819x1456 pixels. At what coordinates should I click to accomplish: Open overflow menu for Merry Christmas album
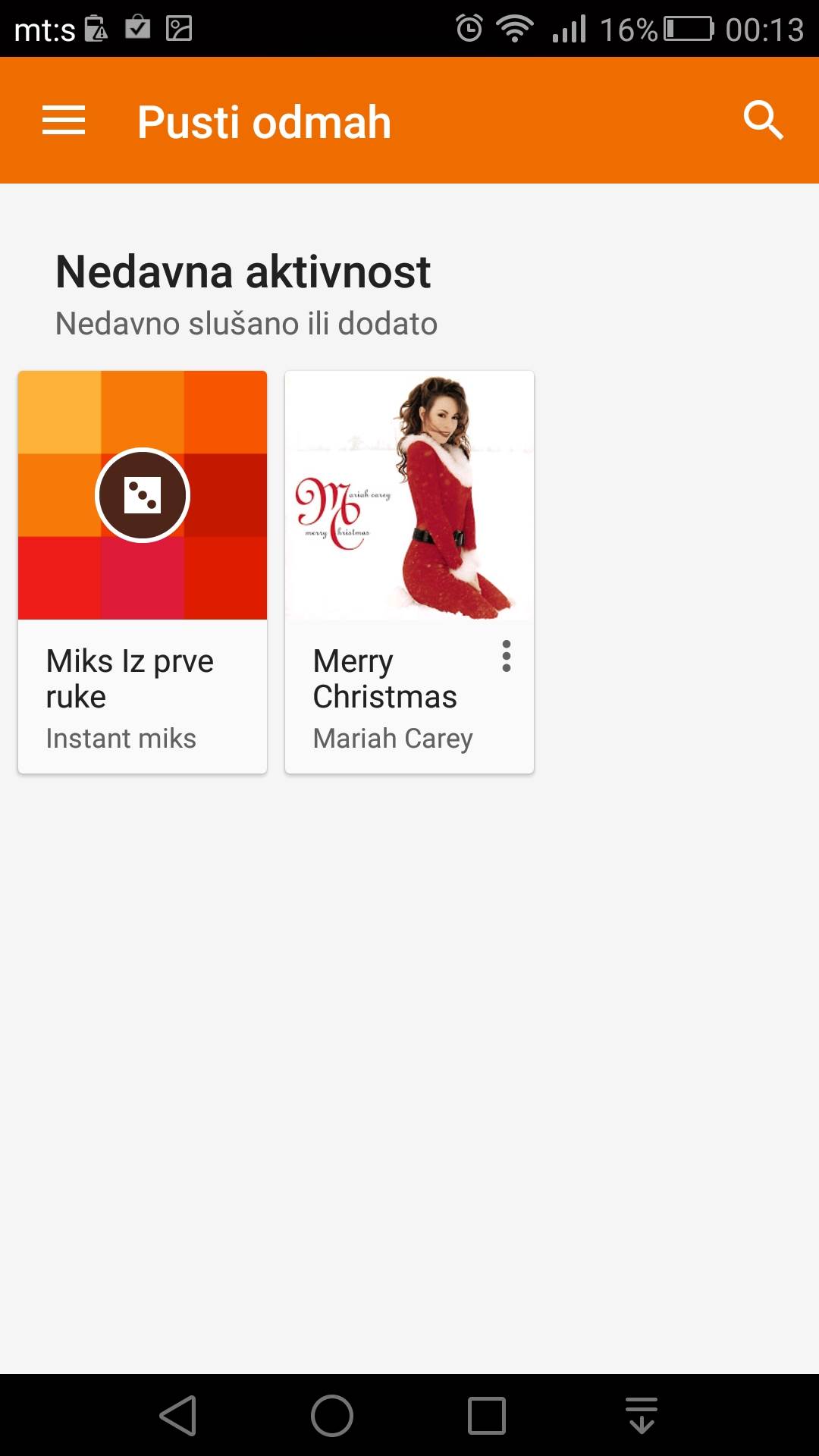pos(507,657)
